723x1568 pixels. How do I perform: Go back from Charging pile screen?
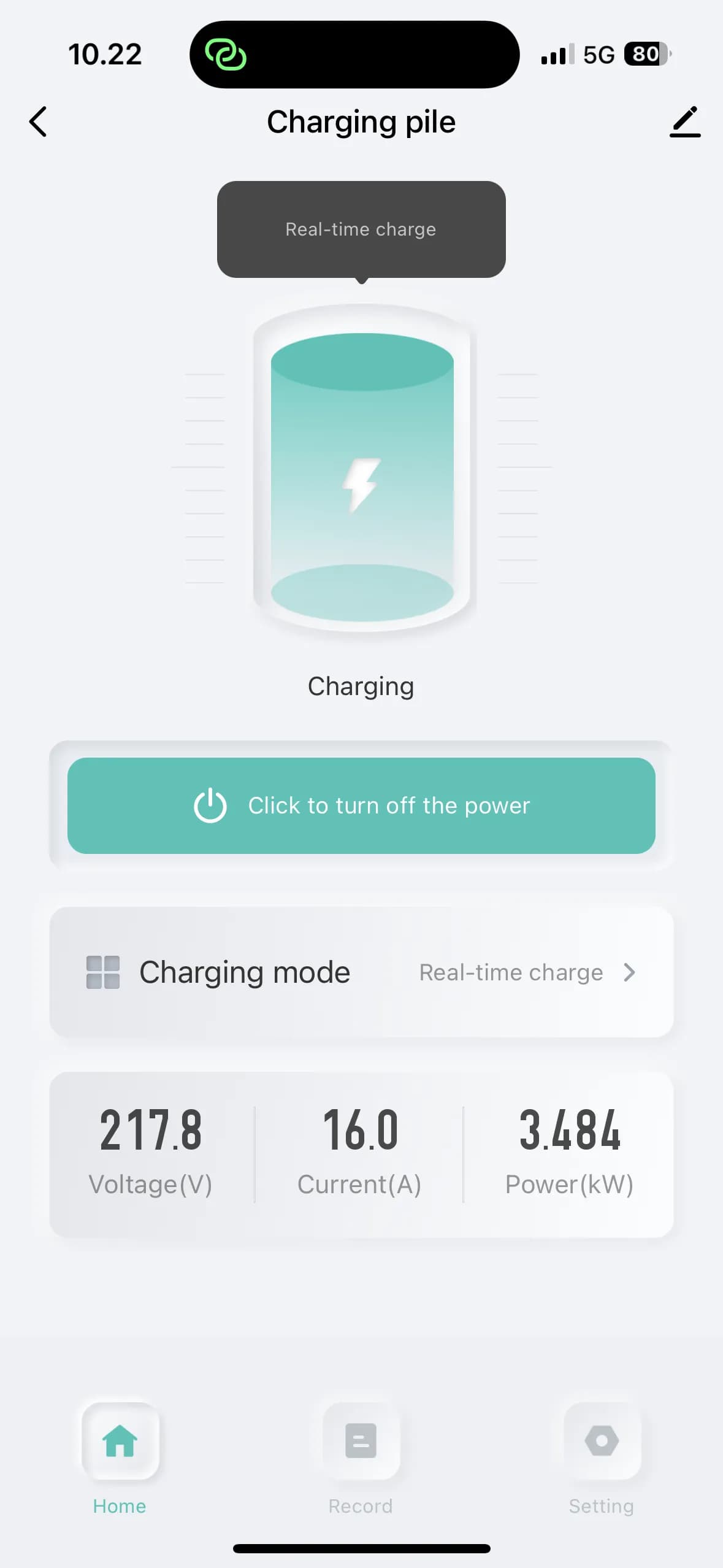pos(38,121)
